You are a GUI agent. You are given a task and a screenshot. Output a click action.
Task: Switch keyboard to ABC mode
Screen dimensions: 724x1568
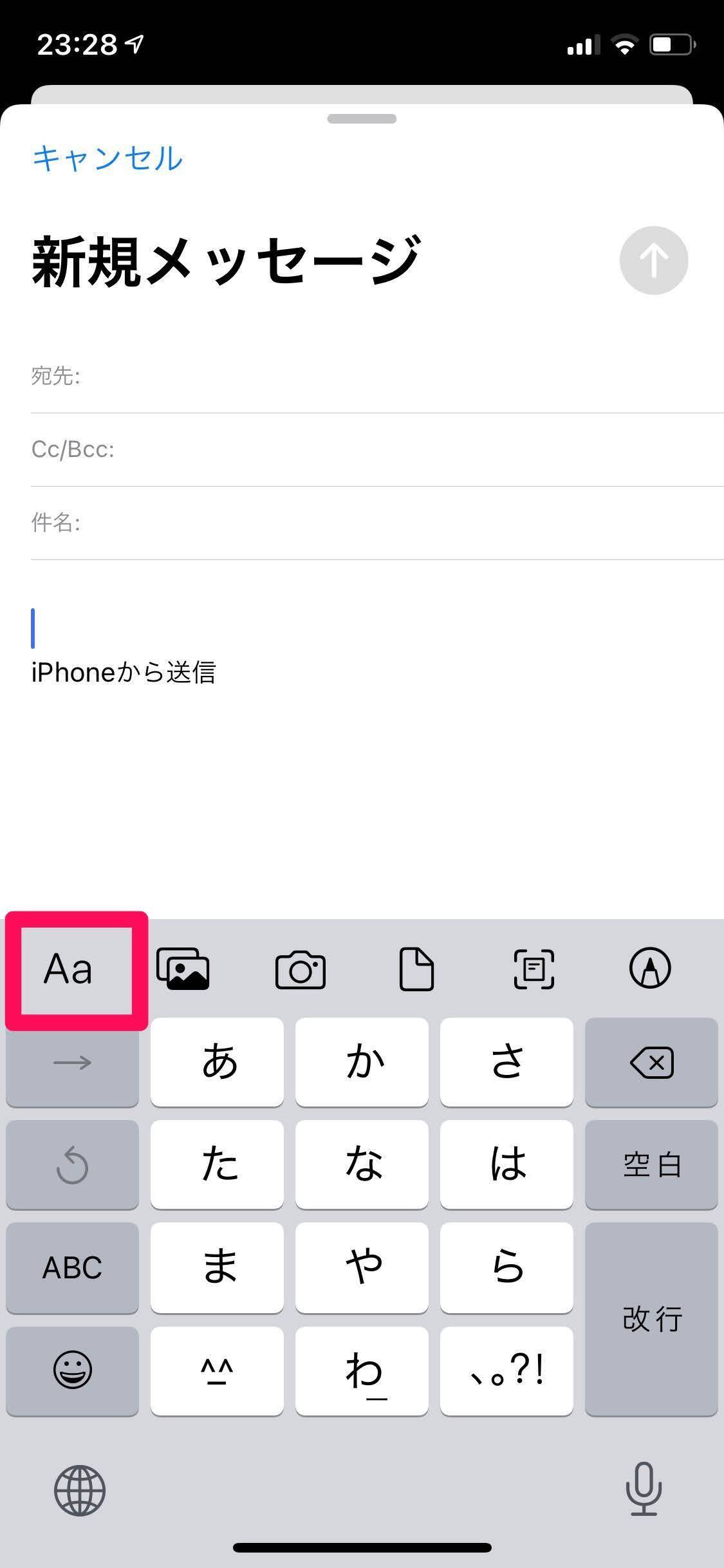tap(72, 1268)
